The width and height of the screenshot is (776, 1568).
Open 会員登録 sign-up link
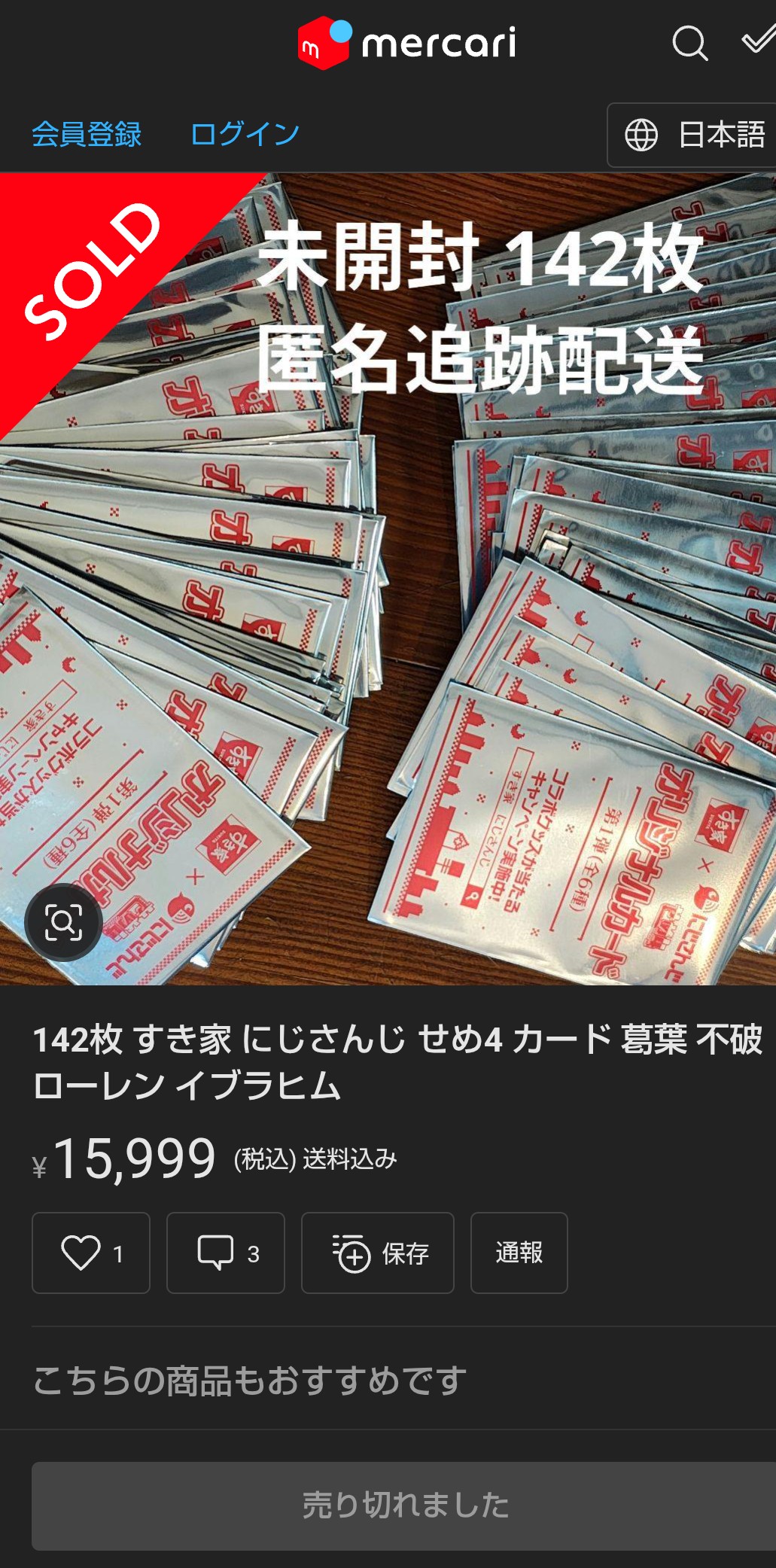tap(87, 135)
